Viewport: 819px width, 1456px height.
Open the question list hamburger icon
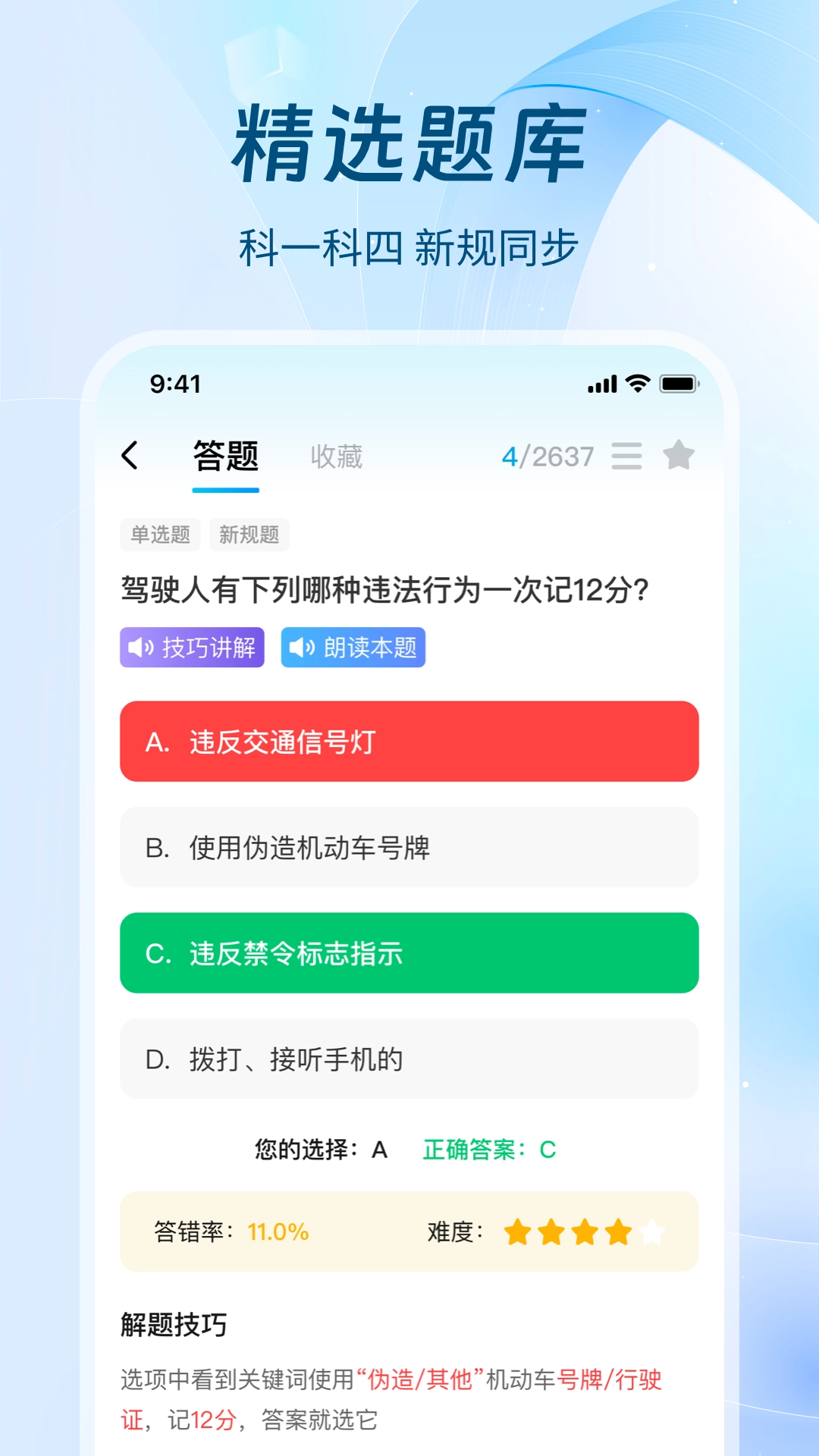[x=625, y=456]
